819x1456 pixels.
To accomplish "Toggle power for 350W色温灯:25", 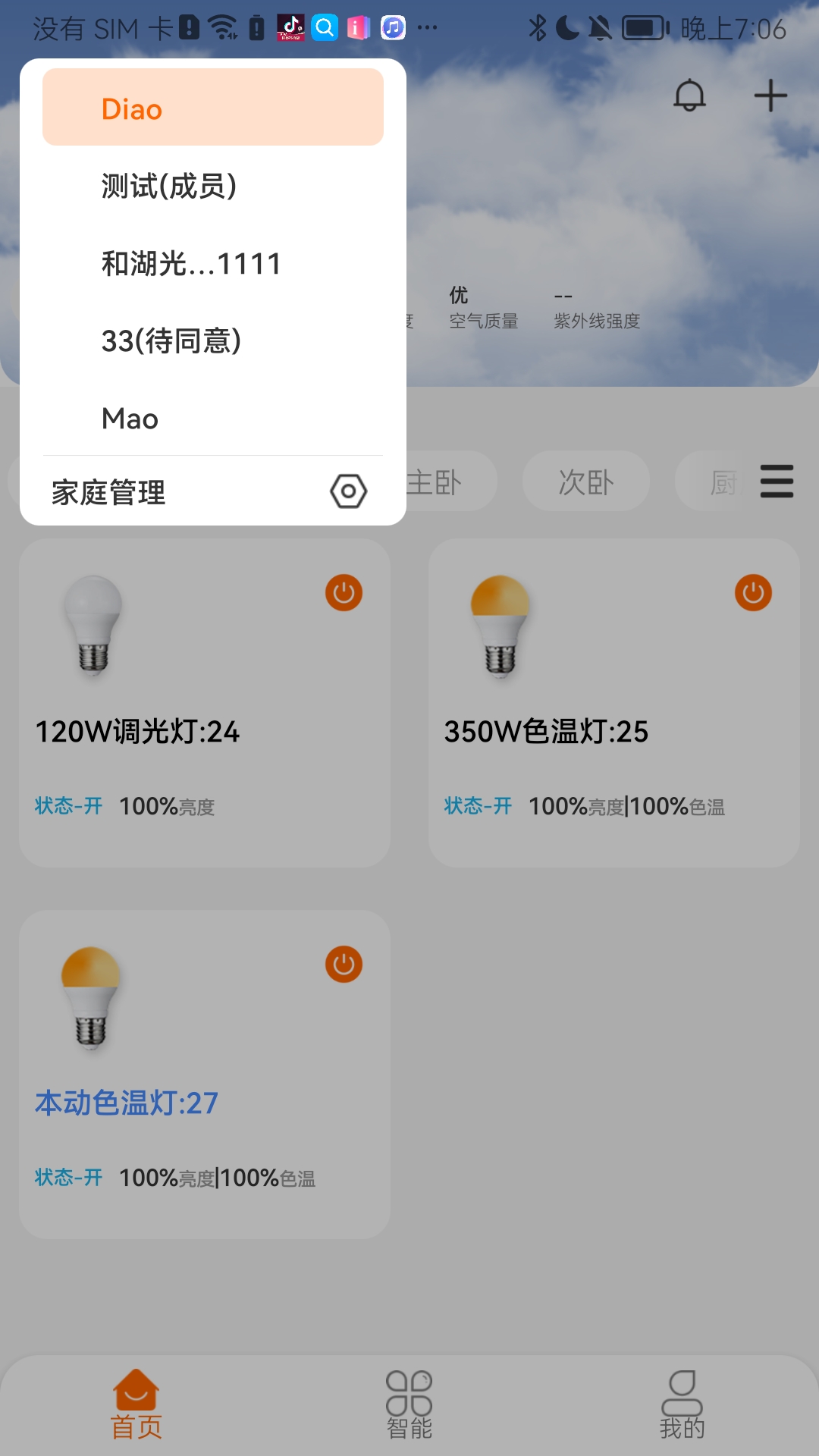I will coord(753,593).
